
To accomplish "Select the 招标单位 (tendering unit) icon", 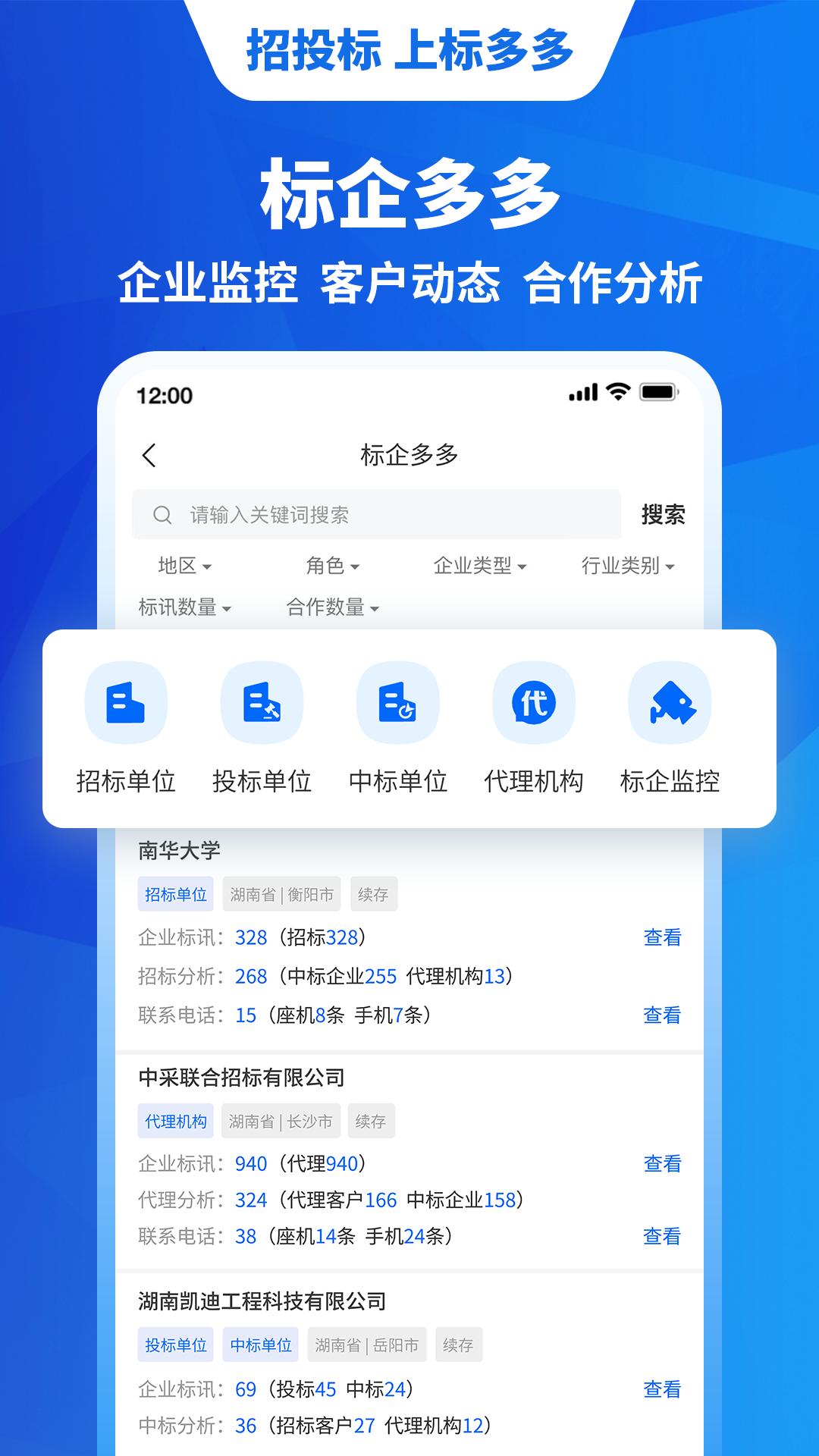I will coord(125,704).
